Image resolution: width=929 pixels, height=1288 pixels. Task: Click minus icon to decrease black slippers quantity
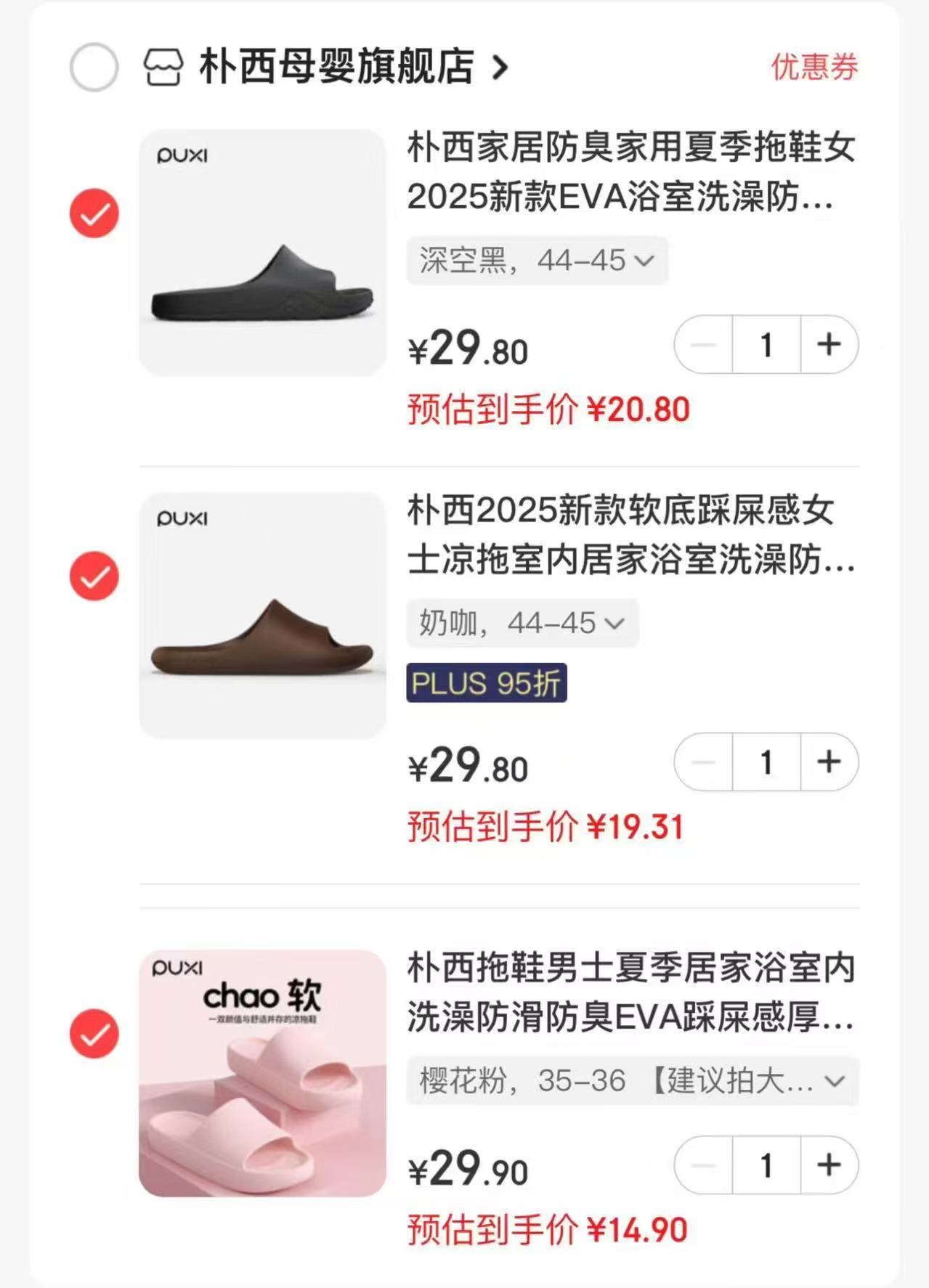coord(702,346)
